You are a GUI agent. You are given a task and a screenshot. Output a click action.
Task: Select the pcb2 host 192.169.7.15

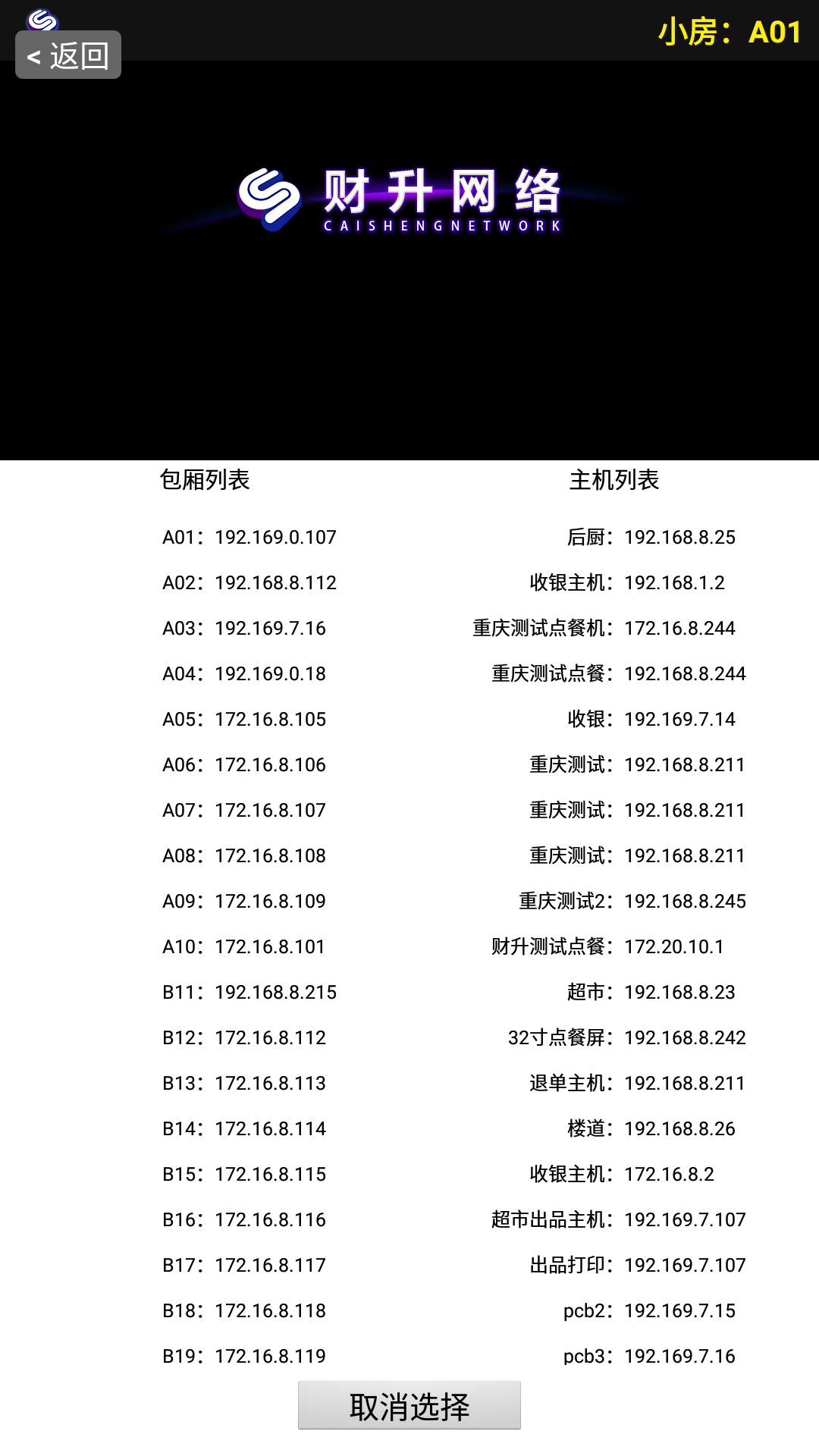(x=649, y=1310)
